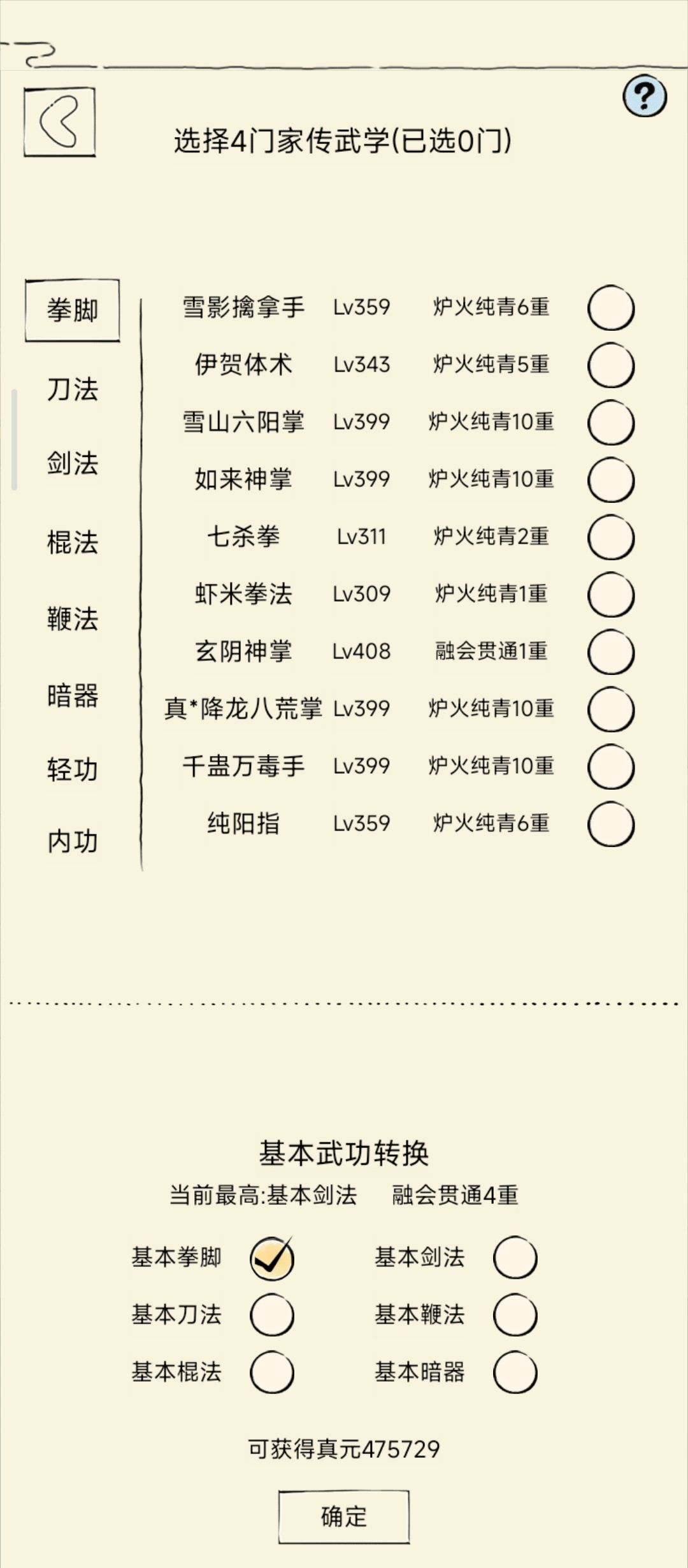Switch to the 内功 tab
This screenshot has height=1568, width=688.
[x=73, y=842]
